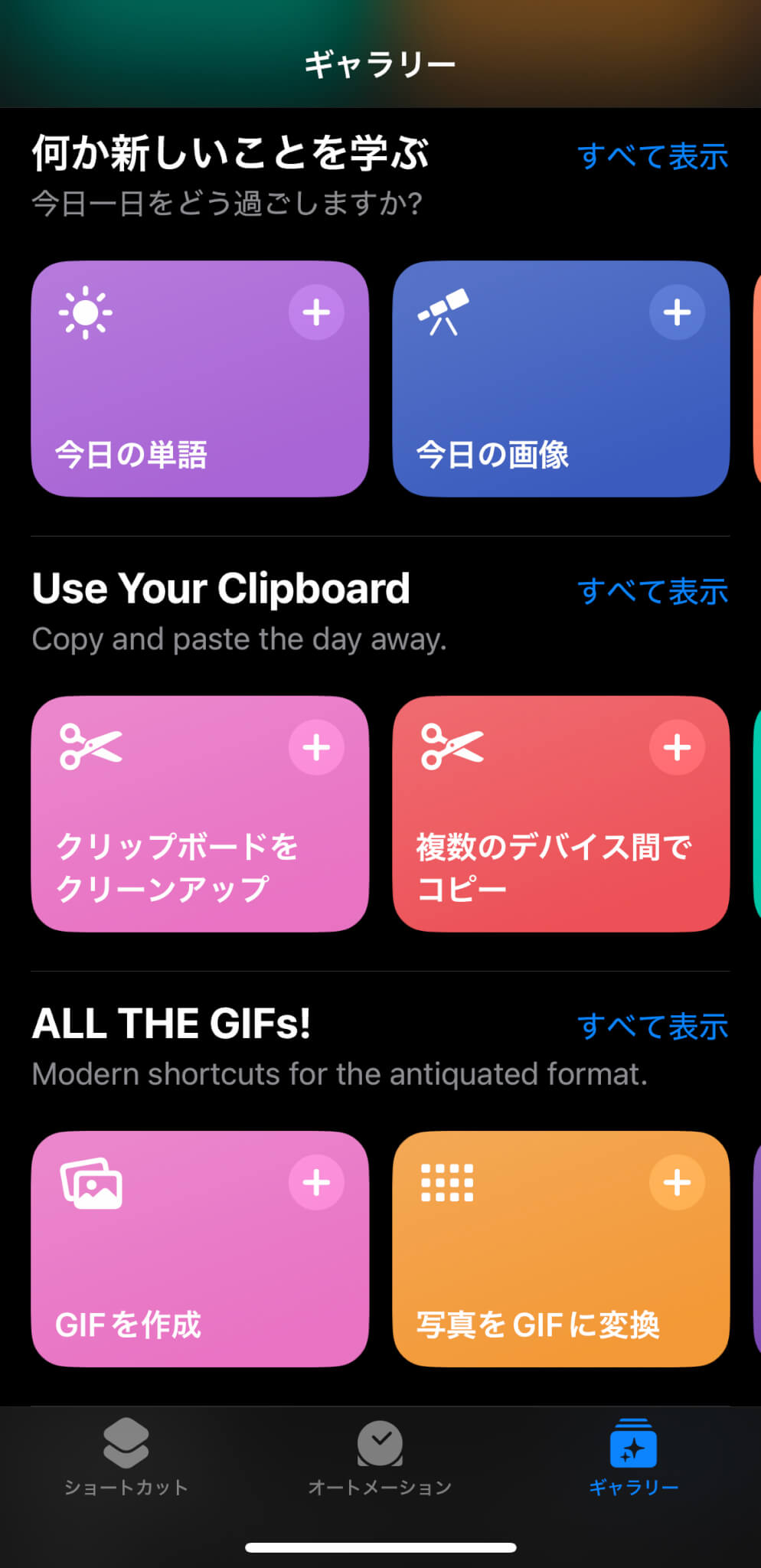
Task: Open the 今日の単語 shortcut card
Action: coord(200,379)
